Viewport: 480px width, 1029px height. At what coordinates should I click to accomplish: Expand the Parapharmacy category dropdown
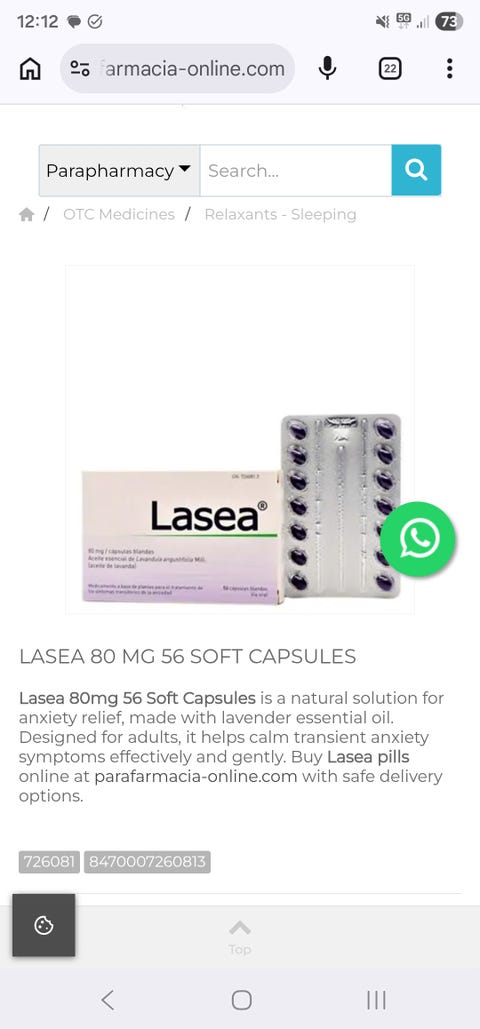pyautogui.click(x=119, y=171)
